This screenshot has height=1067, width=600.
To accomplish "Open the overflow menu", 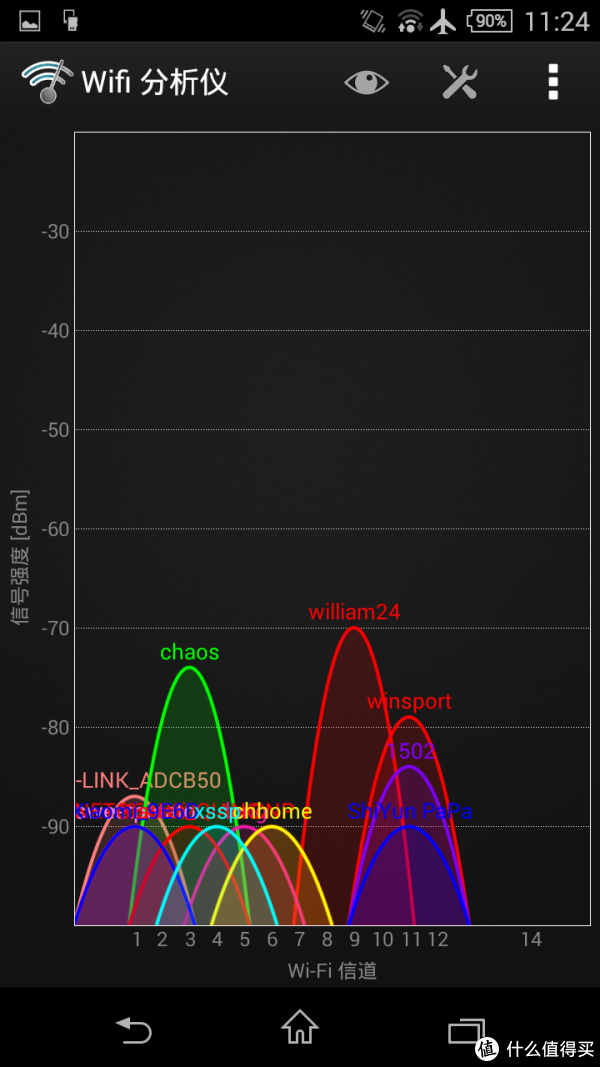I will (x=553, y=82).
